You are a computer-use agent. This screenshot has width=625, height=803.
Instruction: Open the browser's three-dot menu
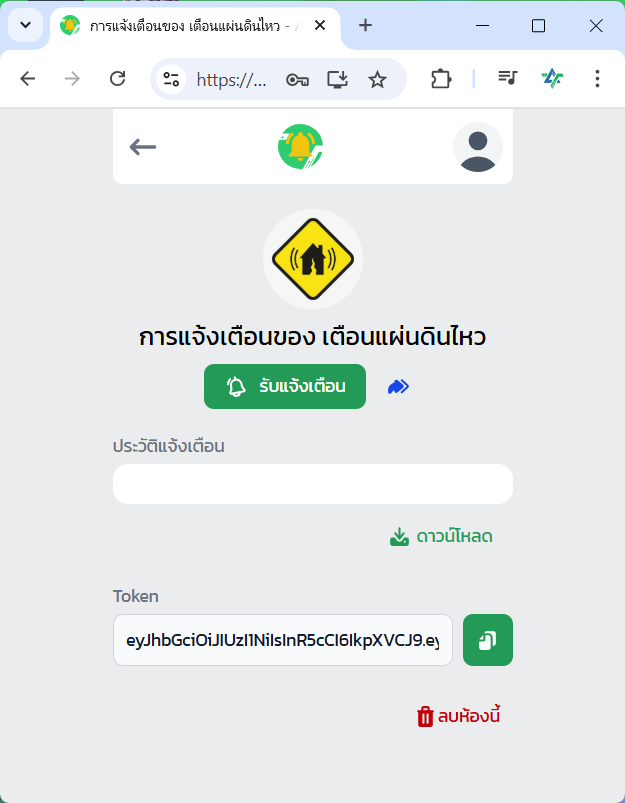click(597, 79)
